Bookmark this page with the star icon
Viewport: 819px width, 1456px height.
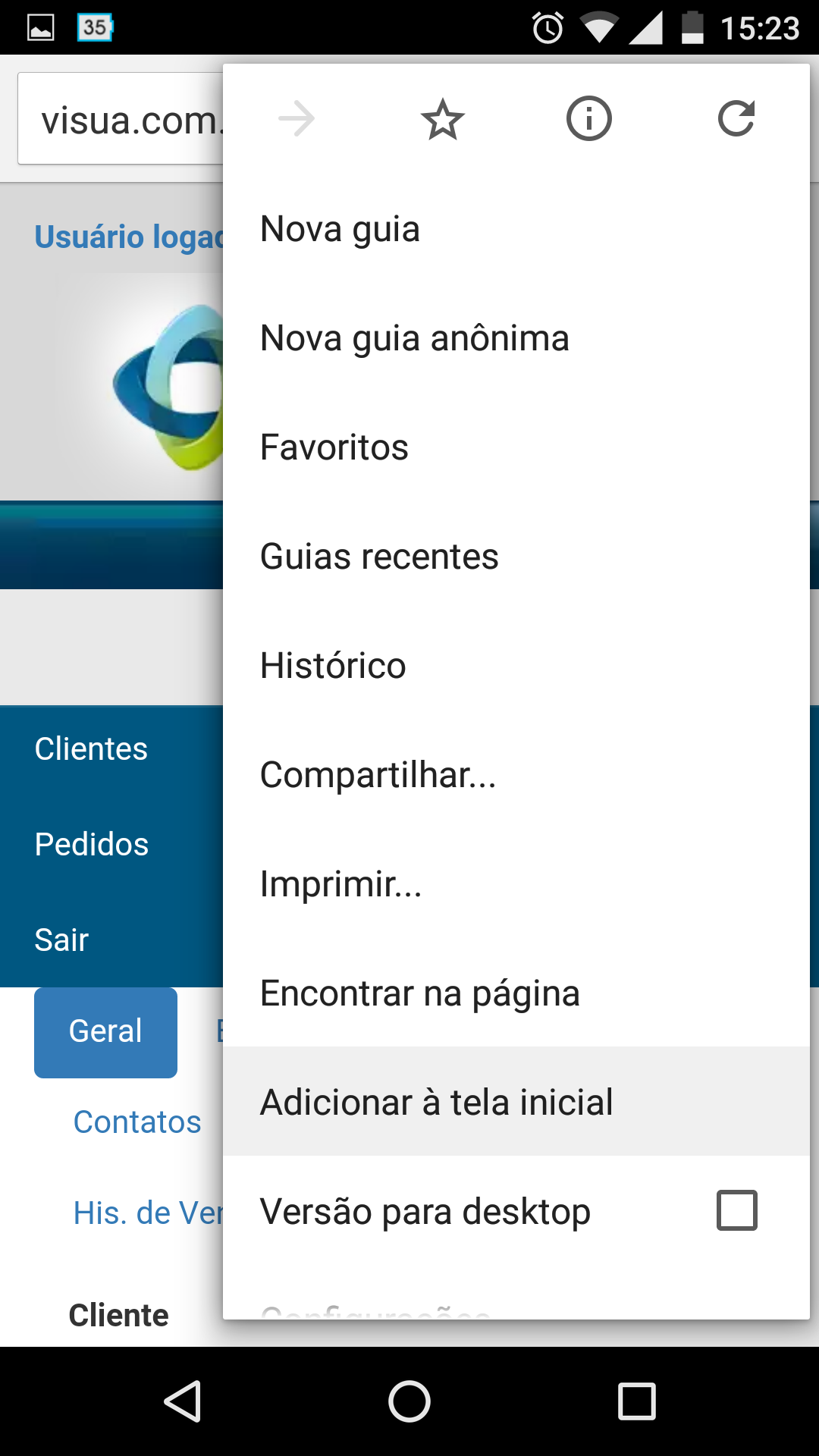point(442,120)
